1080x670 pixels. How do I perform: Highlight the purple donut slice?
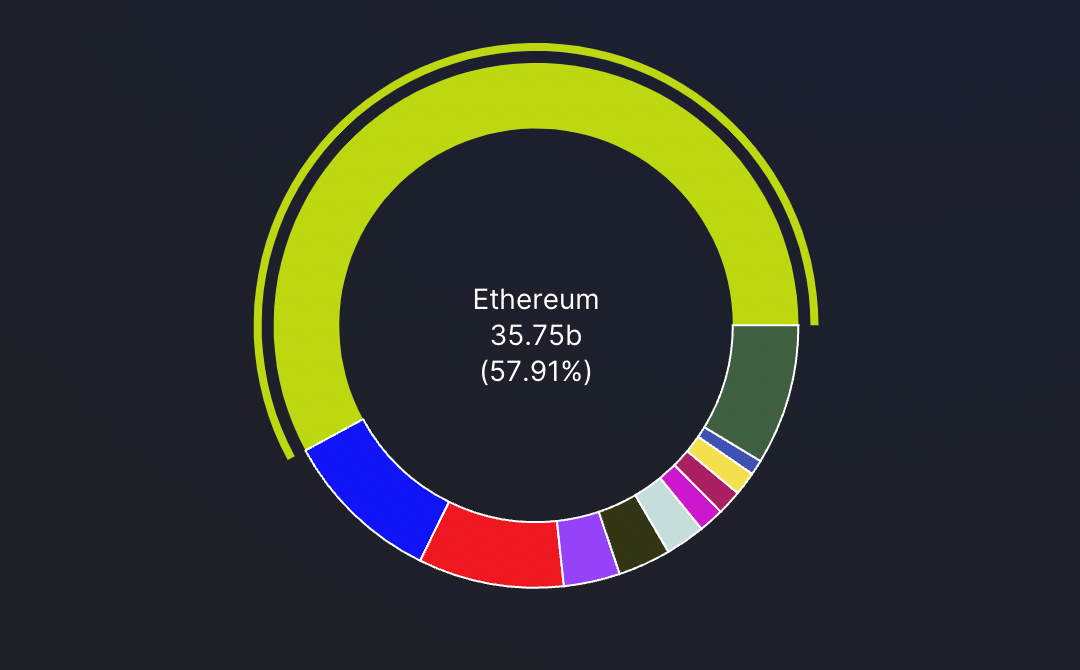(x=586, y=549)
